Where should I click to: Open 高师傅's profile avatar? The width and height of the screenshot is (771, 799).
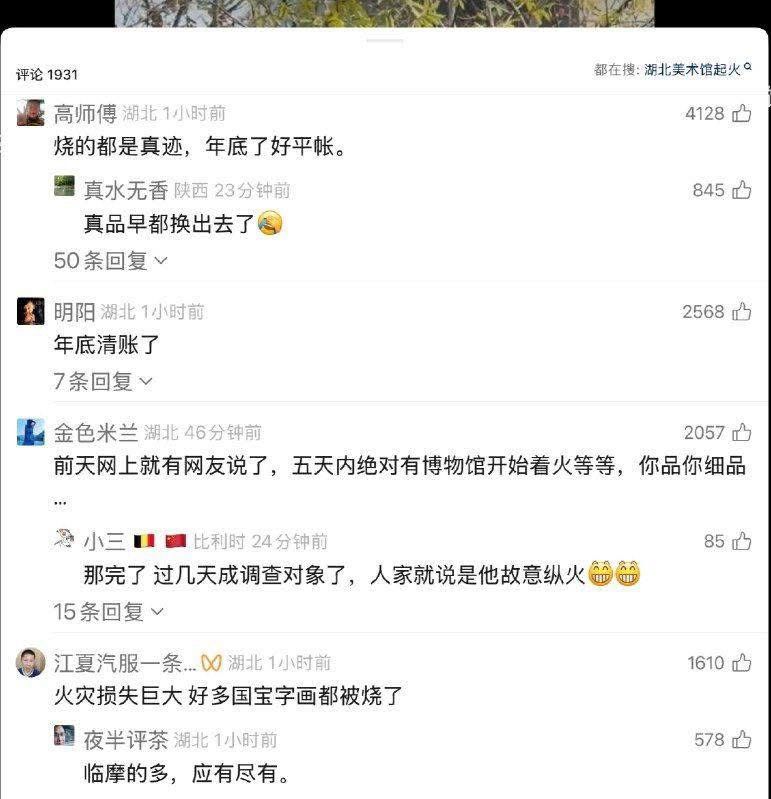pos(30,113)
